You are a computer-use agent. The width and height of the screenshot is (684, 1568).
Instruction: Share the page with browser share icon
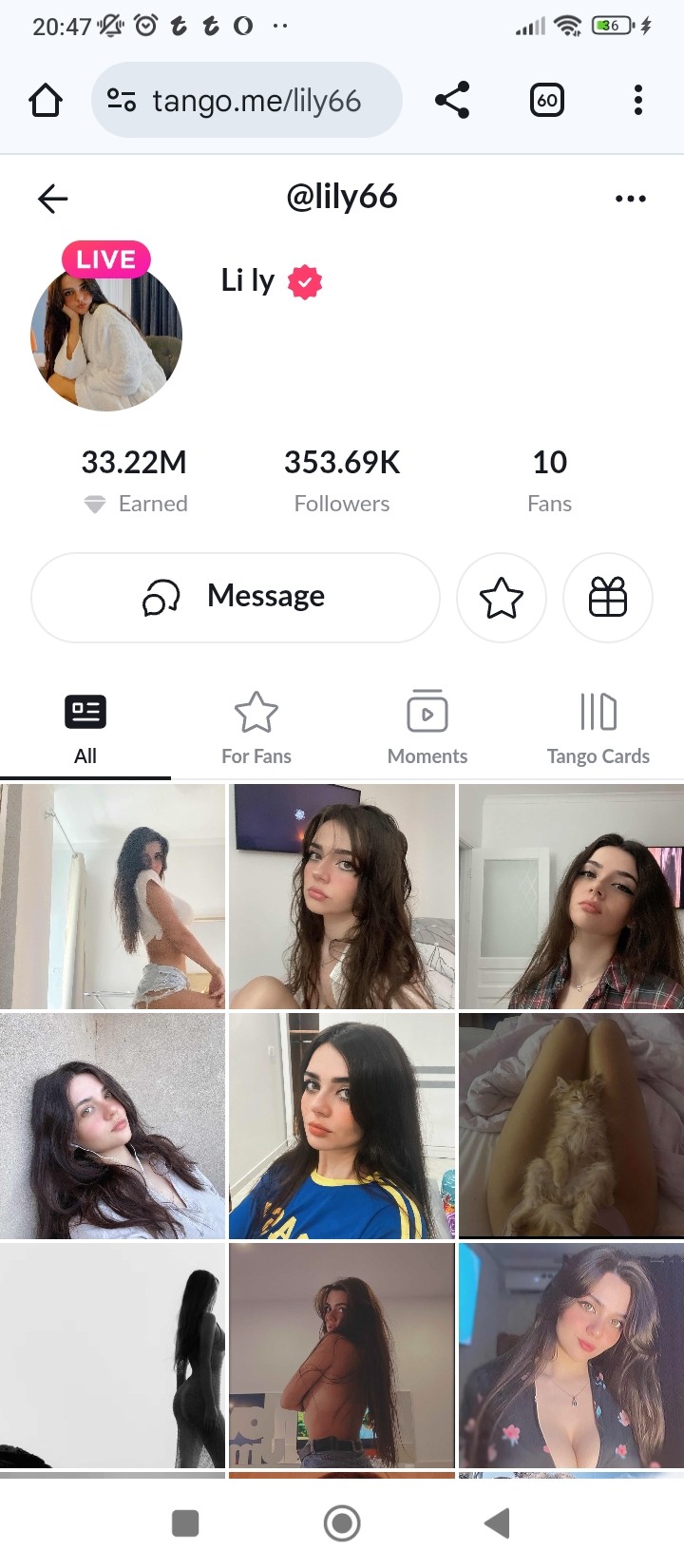(452, 100)
